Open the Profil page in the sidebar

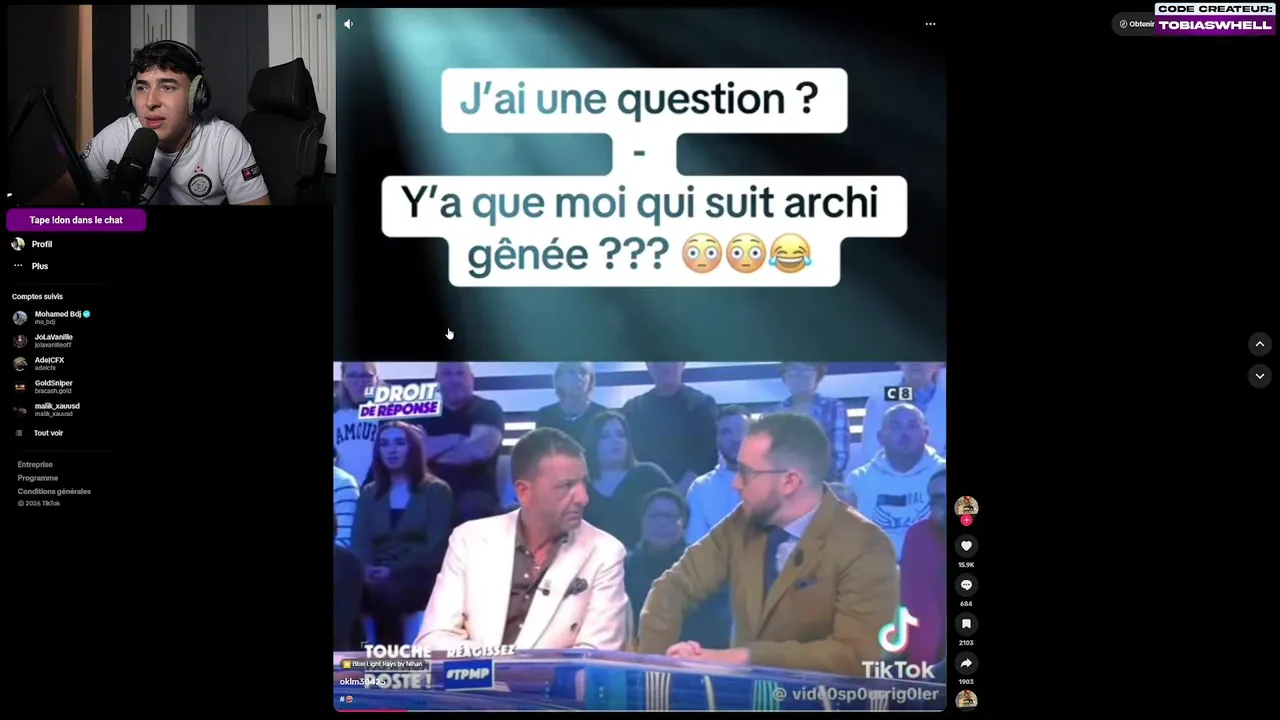(x=41, y=244)
